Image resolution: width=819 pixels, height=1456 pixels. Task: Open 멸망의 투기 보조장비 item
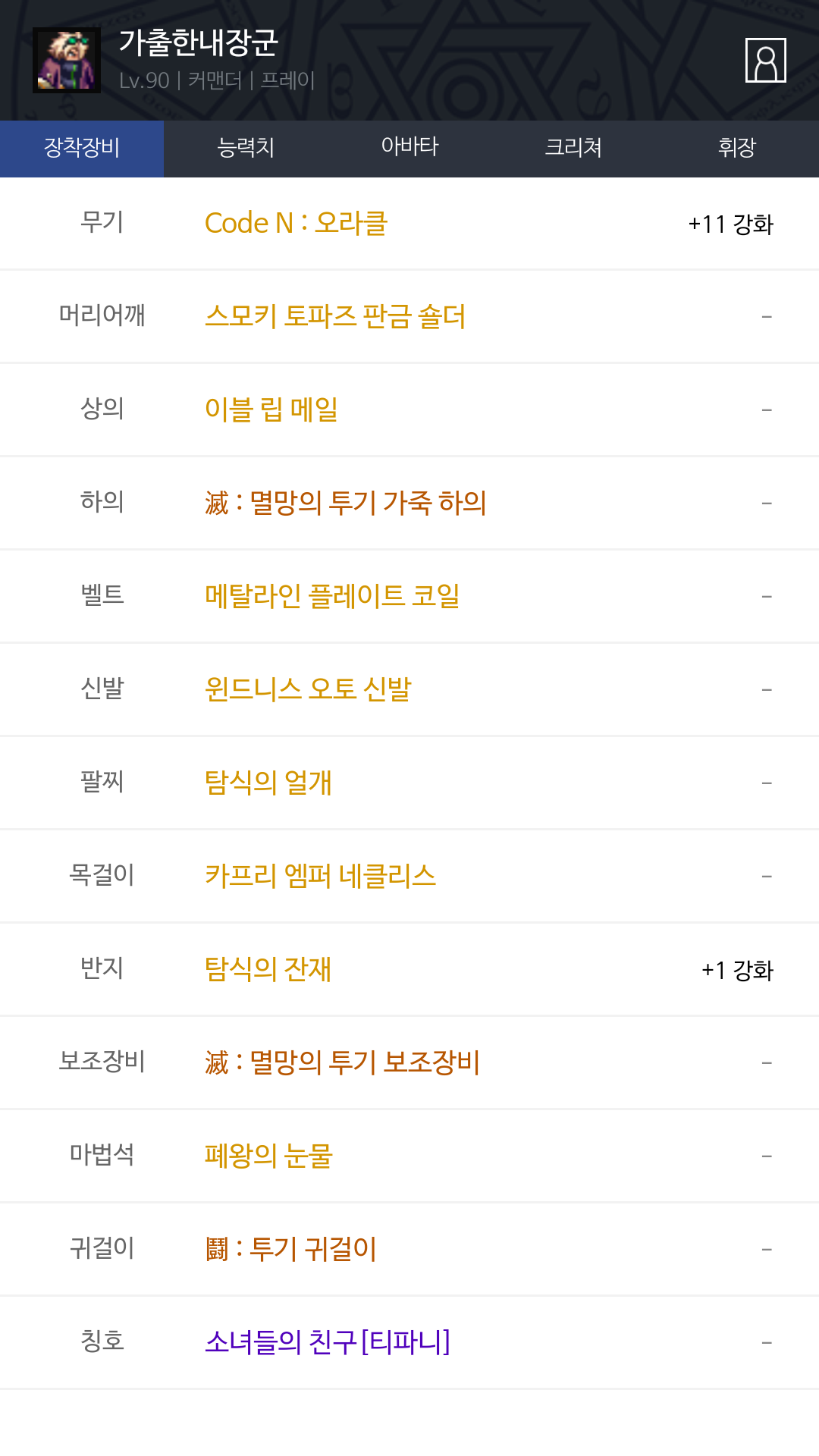[342, 1062]
